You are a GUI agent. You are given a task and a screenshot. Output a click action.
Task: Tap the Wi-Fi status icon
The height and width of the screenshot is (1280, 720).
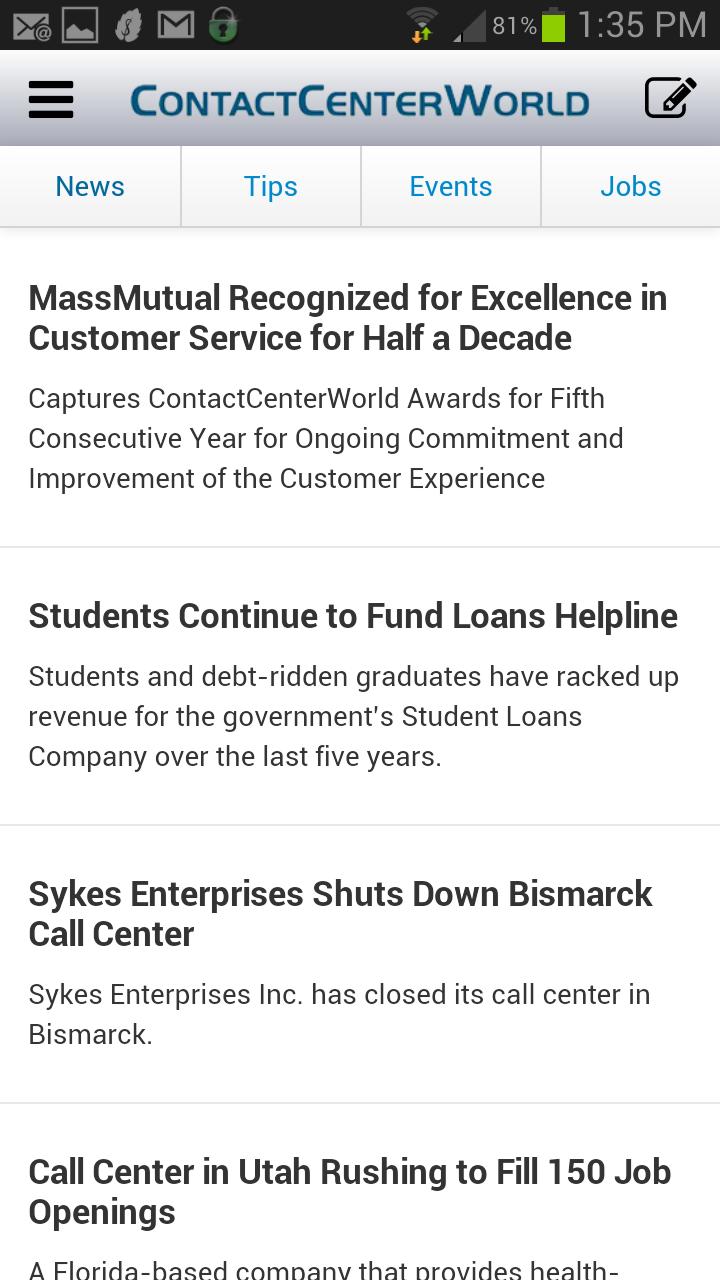(x=422, y=23)
